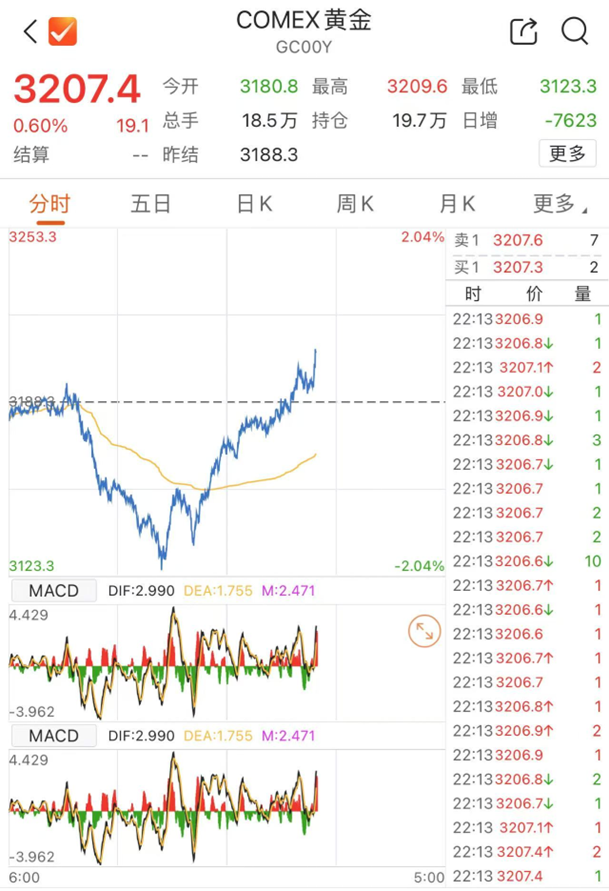This screenshot has height=891, width=609.
Task: Tap the 更多 button beside 日增
Action: tap(567, 154)
